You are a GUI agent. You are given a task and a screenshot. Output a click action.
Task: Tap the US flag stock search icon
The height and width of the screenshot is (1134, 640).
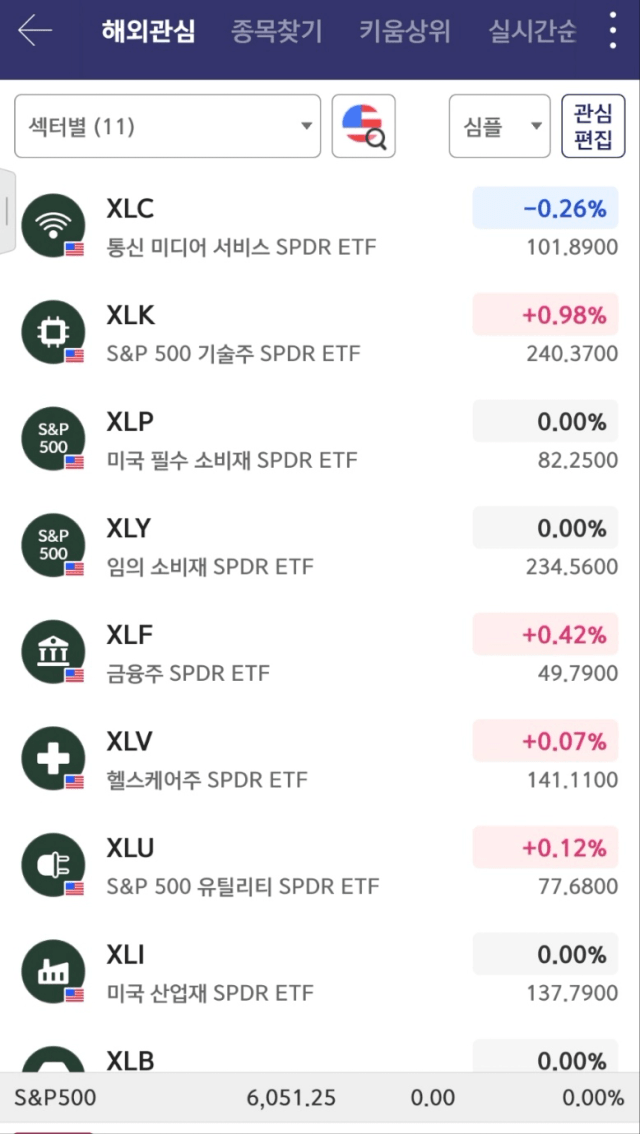coord(364,126)
